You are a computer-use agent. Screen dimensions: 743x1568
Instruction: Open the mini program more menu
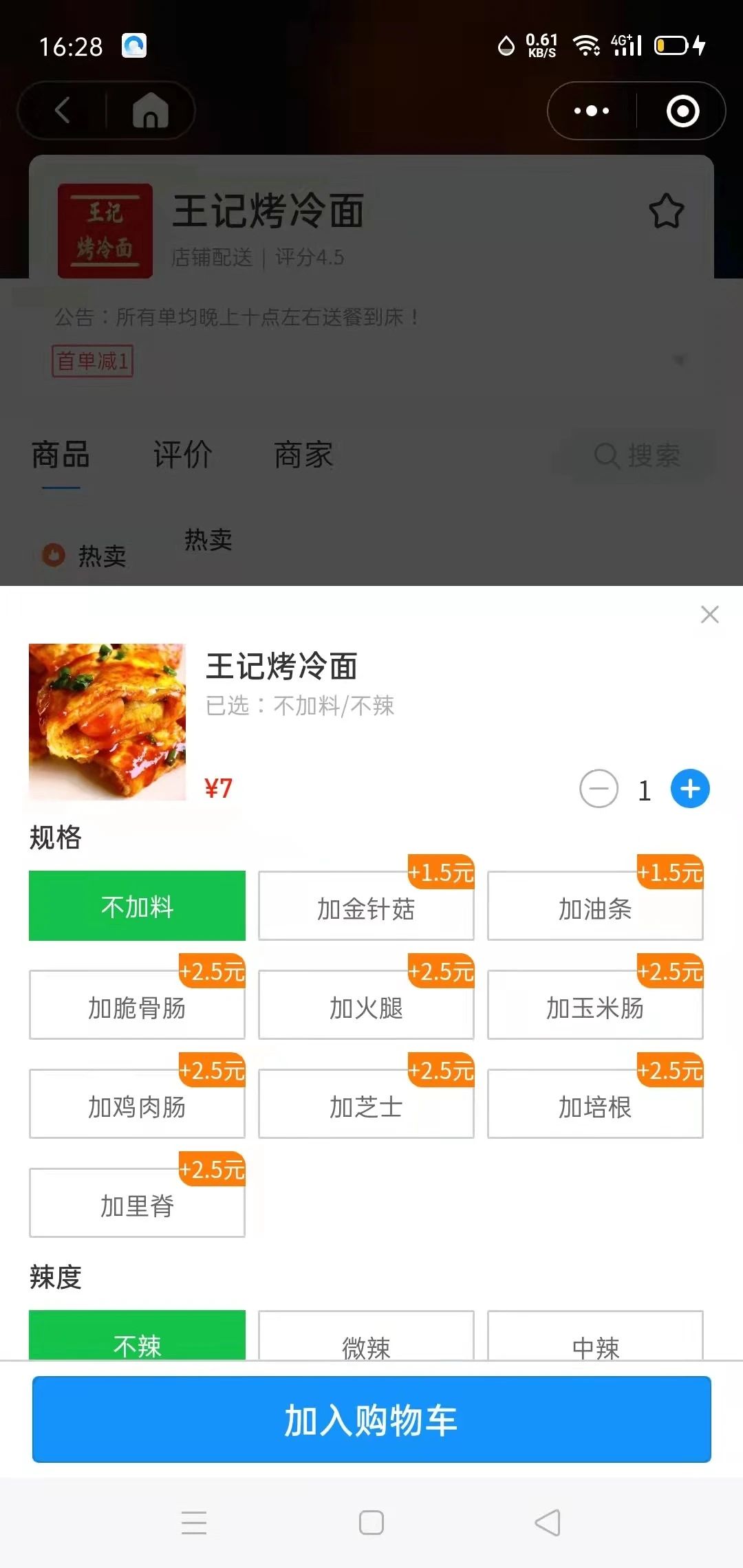pyautogui.click(x=592, y=111)
